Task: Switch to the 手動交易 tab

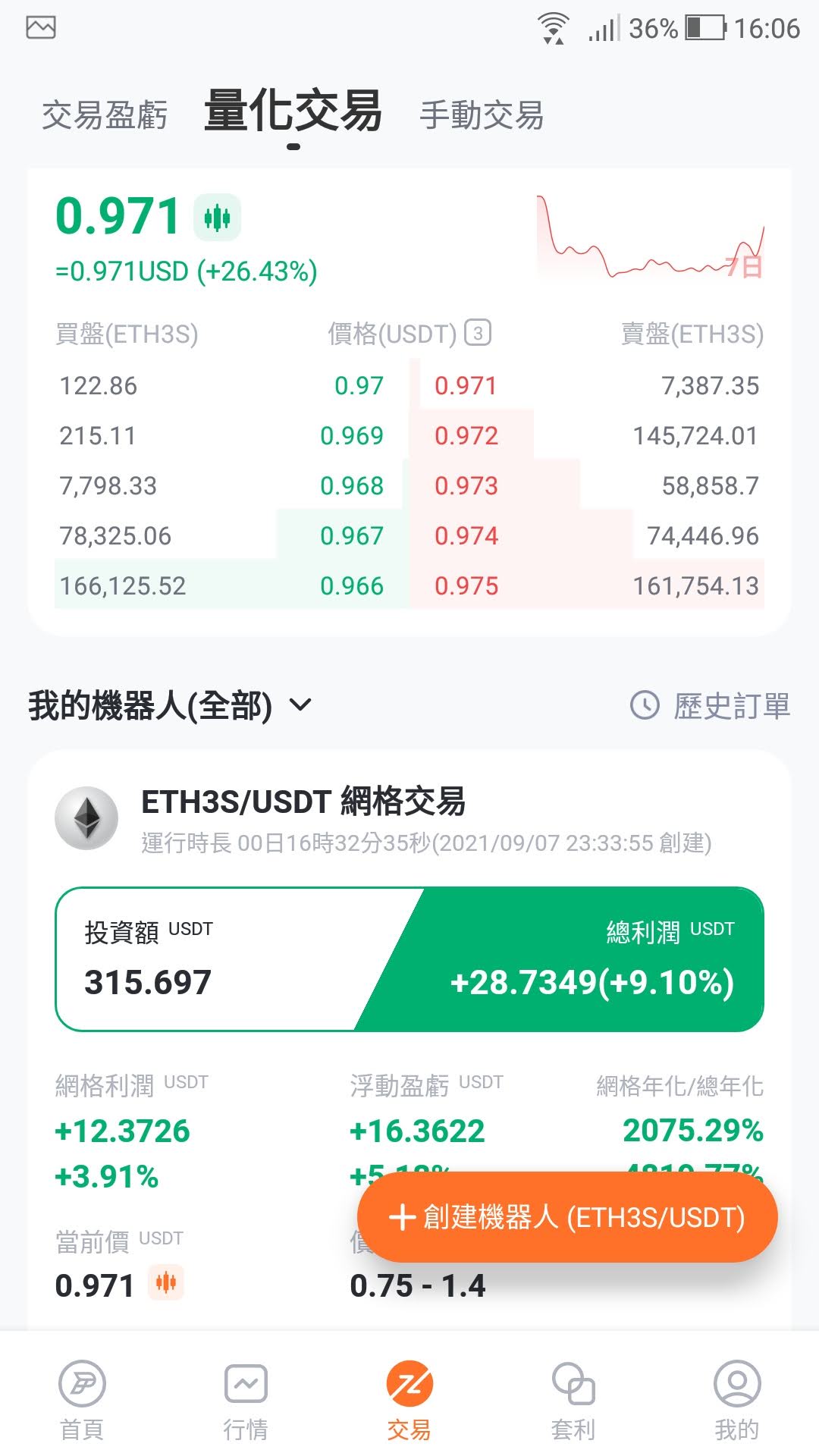Action: click(482, 115)
